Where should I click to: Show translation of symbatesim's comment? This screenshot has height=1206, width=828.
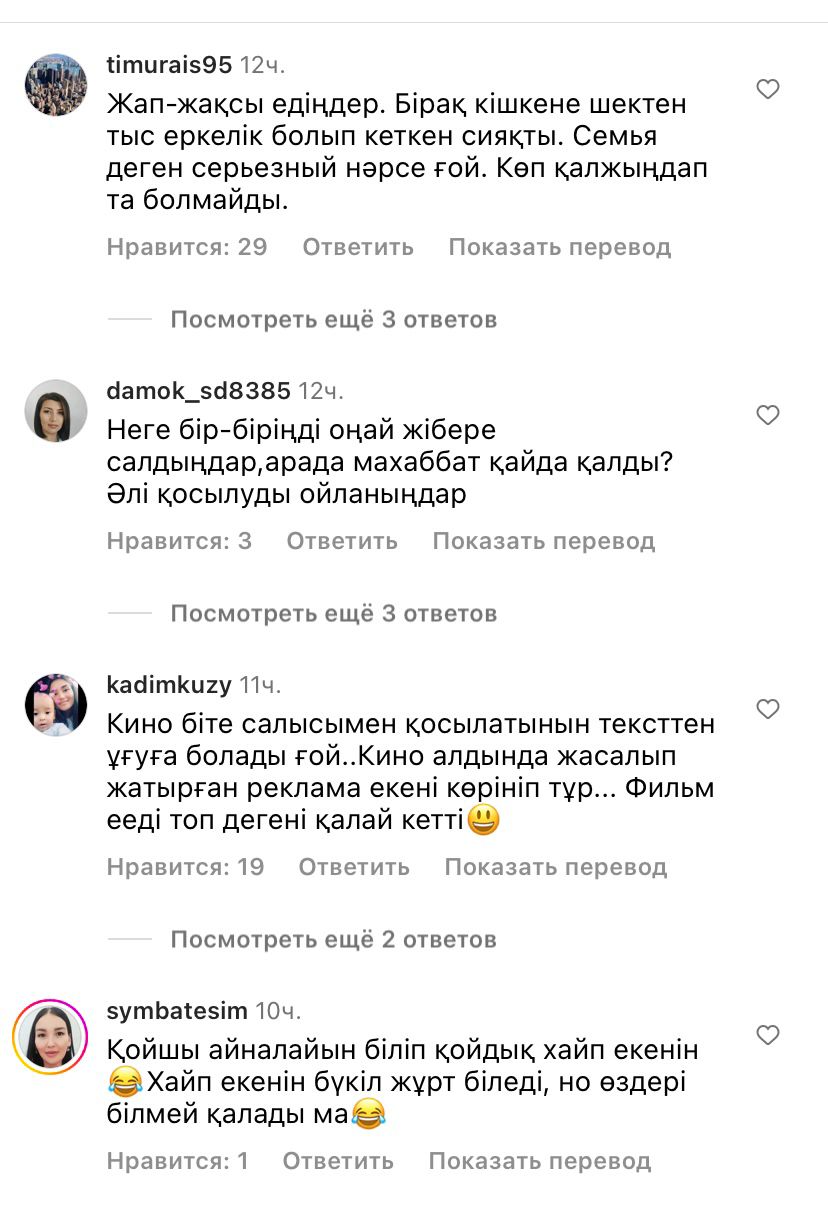coord(539,1162)
